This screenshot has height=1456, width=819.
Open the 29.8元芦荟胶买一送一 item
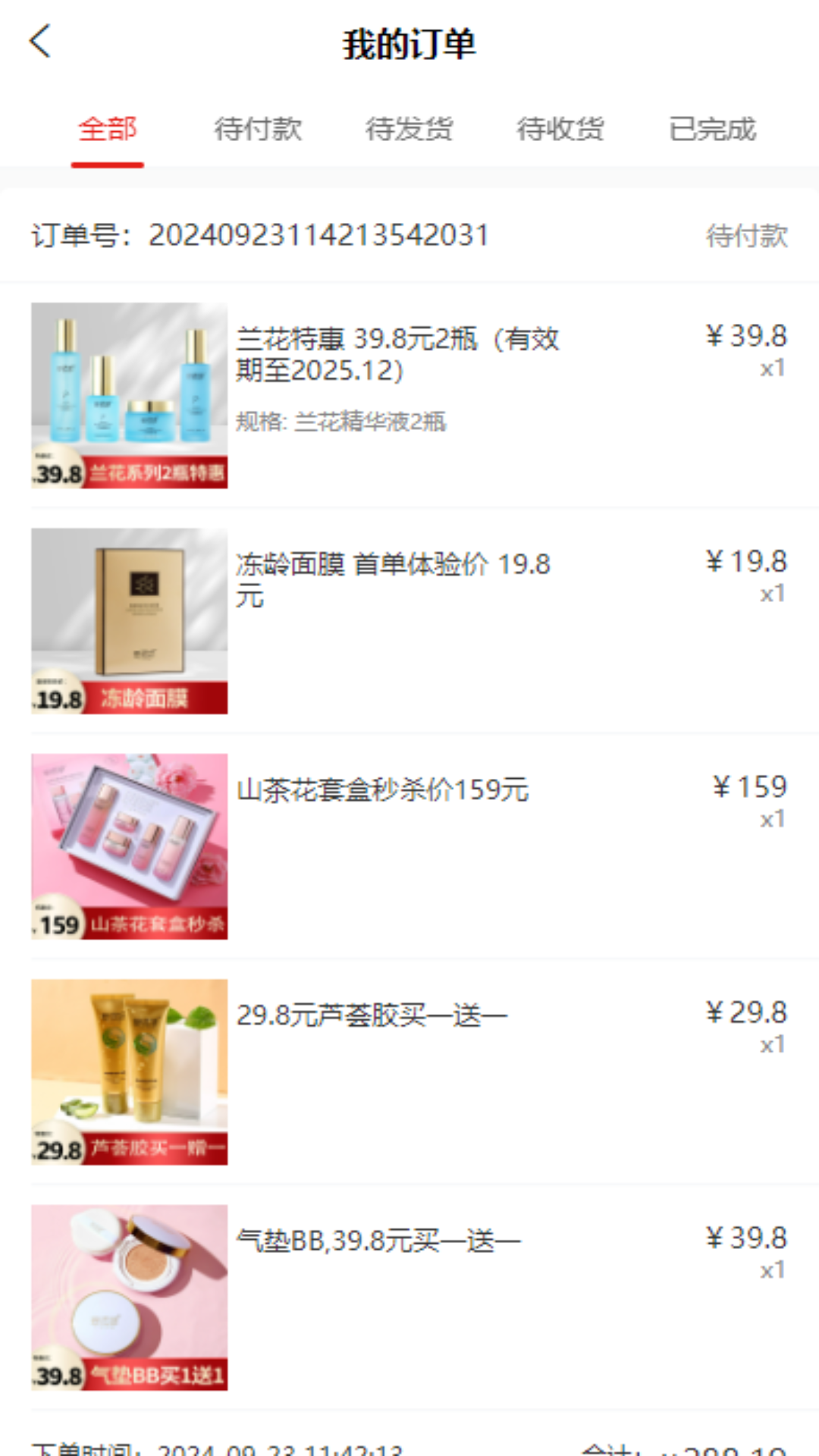tap(372, 1015)
